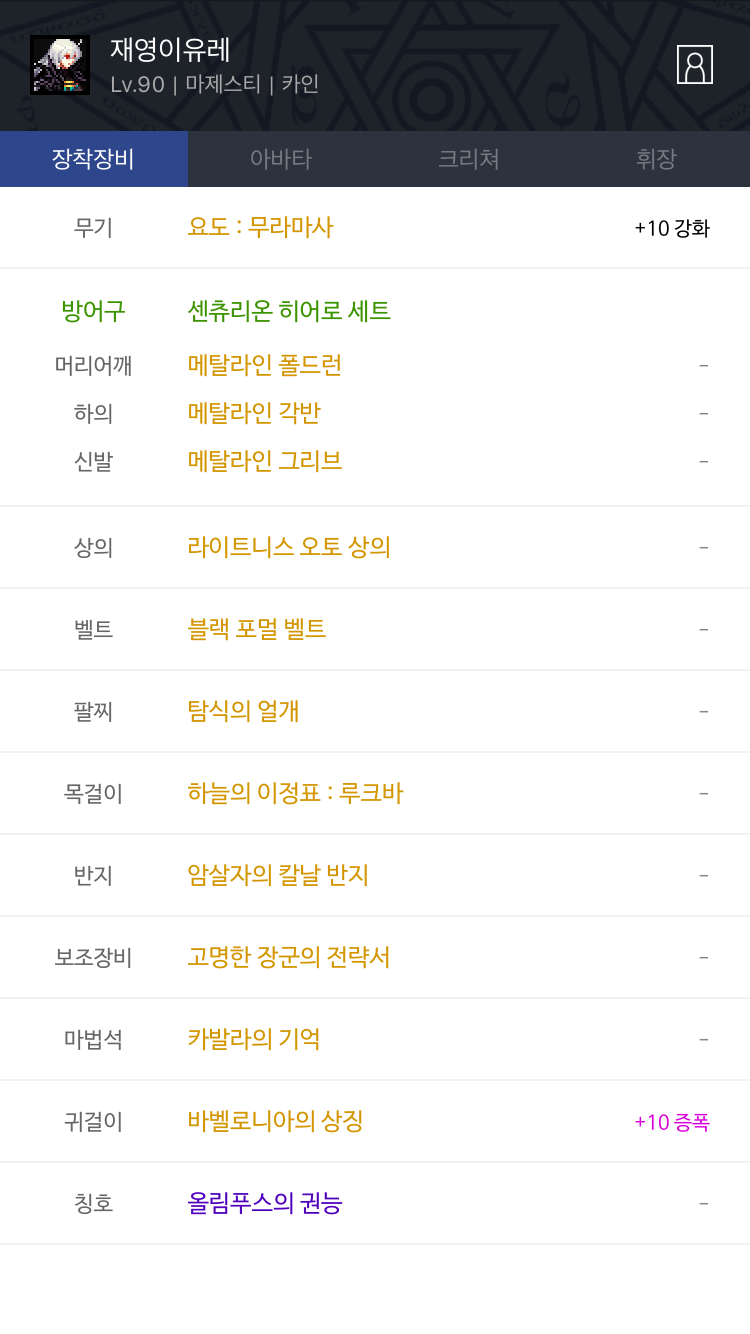The image size is (750, 1334).
Task: Tap the character avatar 재영이유레
Action: click(60, 65)
